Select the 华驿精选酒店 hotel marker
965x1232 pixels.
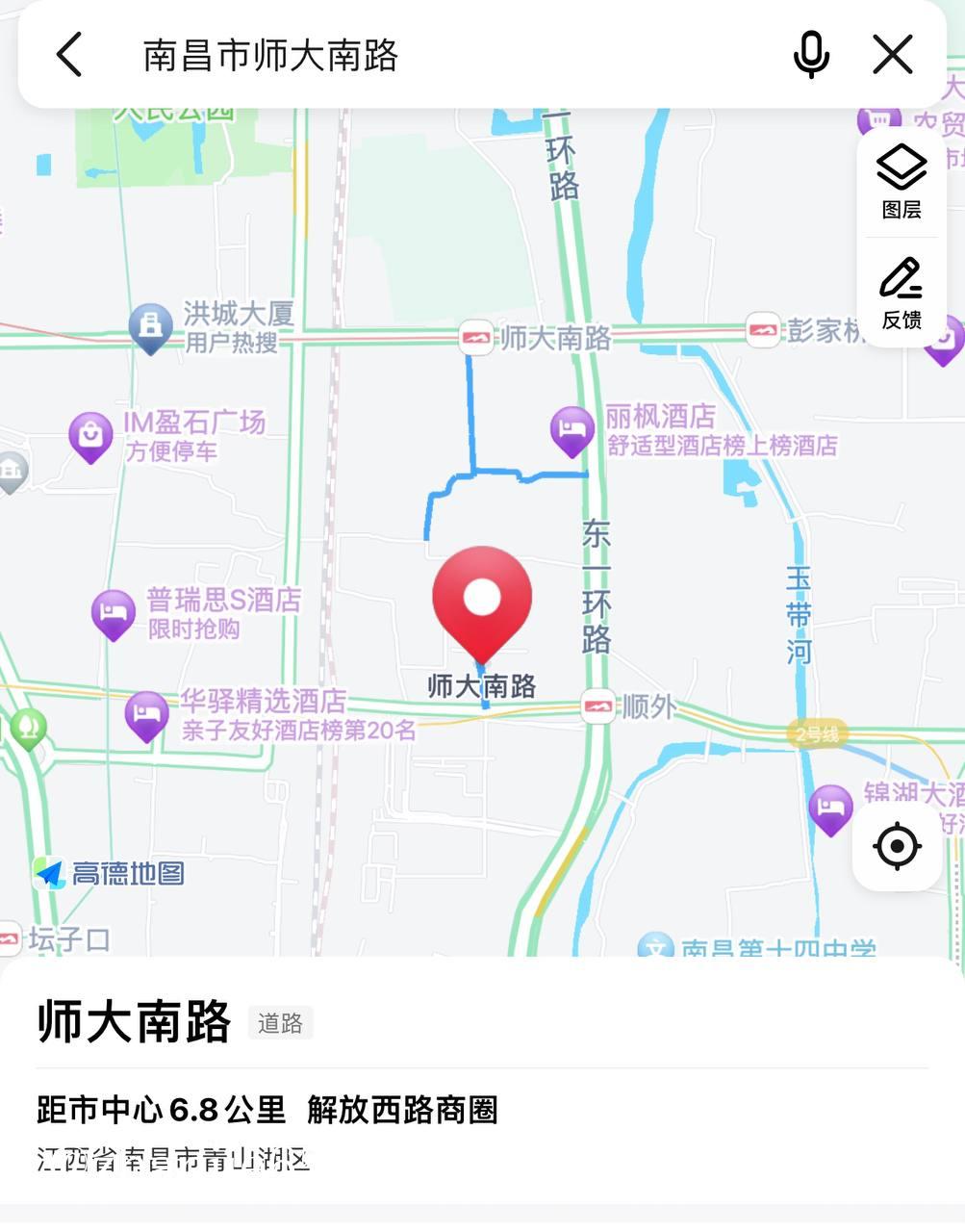tap(147, 714)
